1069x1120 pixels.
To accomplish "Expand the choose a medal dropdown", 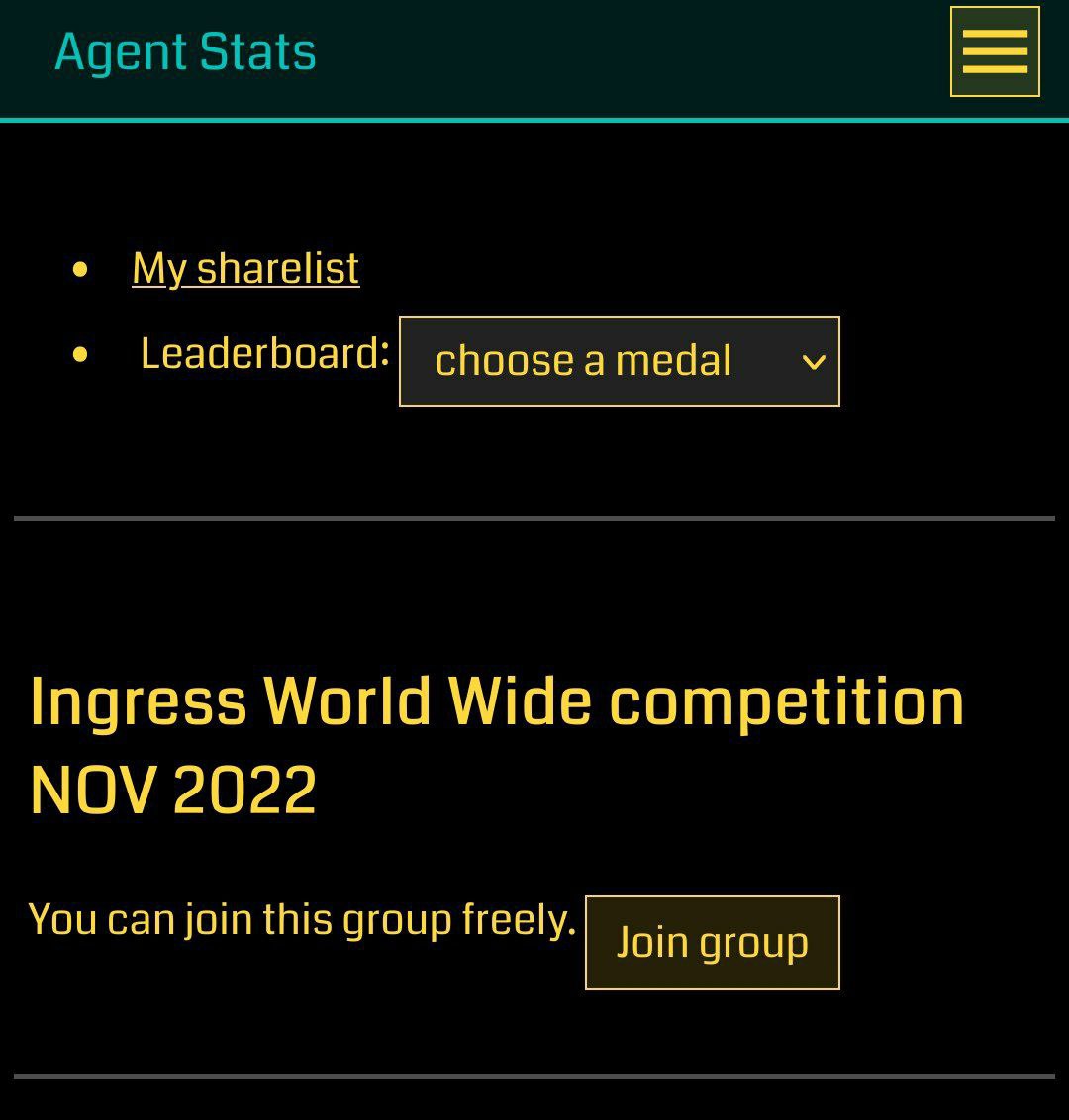I will coord(619,361).
